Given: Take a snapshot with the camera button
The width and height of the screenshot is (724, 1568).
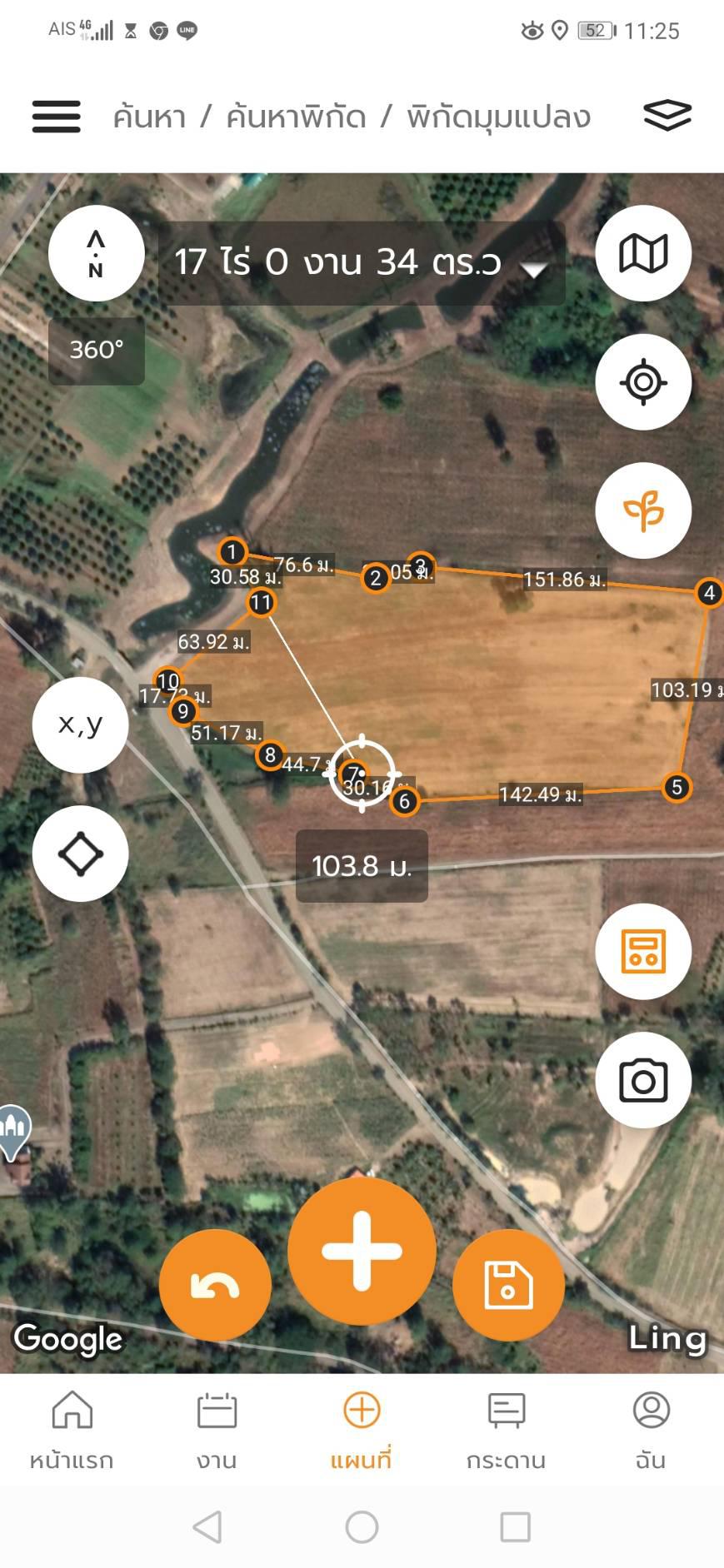Looking at the screenshot, I should click(x=643, y=1080).
